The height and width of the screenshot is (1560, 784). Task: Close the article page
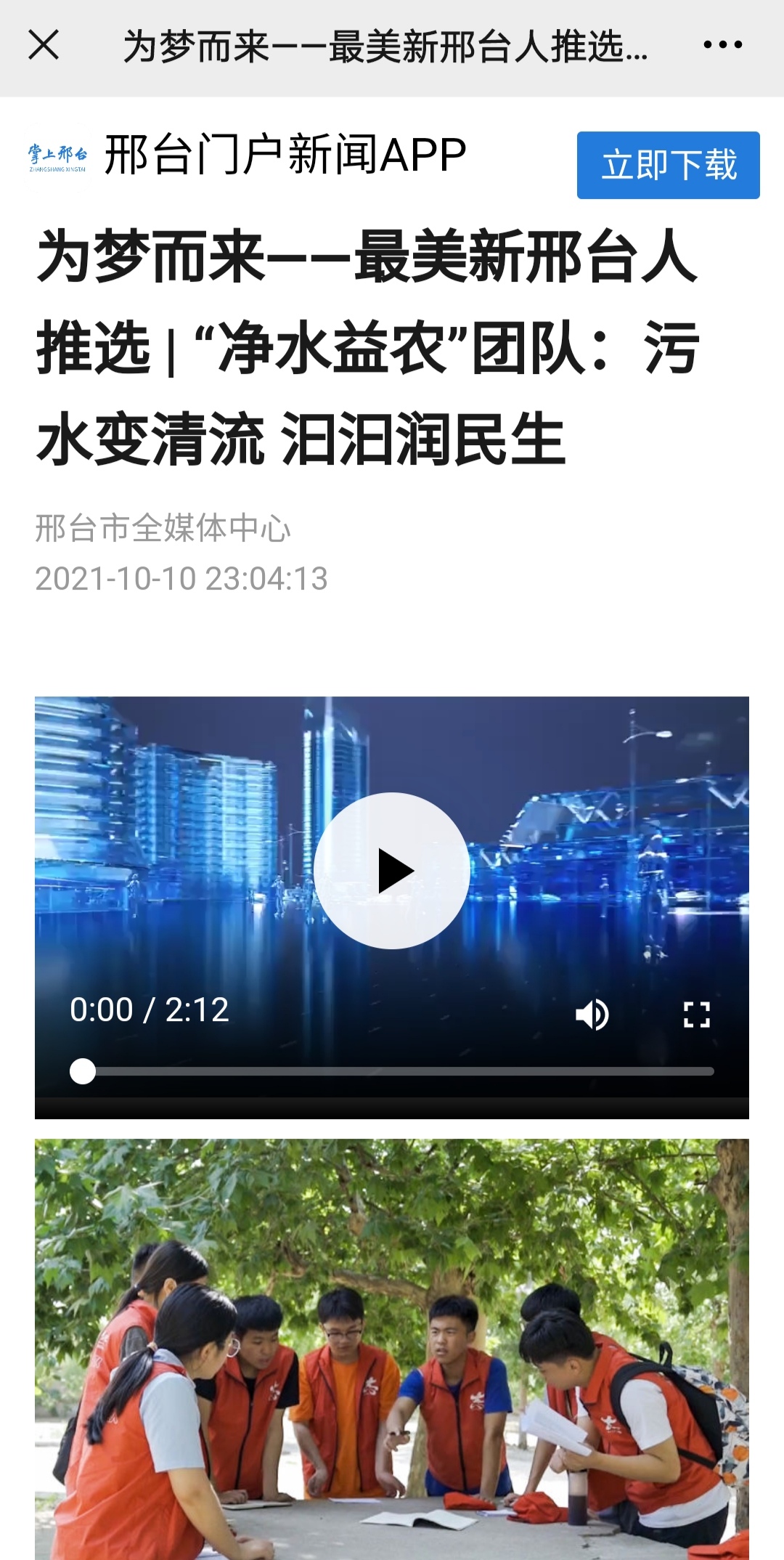44,45
